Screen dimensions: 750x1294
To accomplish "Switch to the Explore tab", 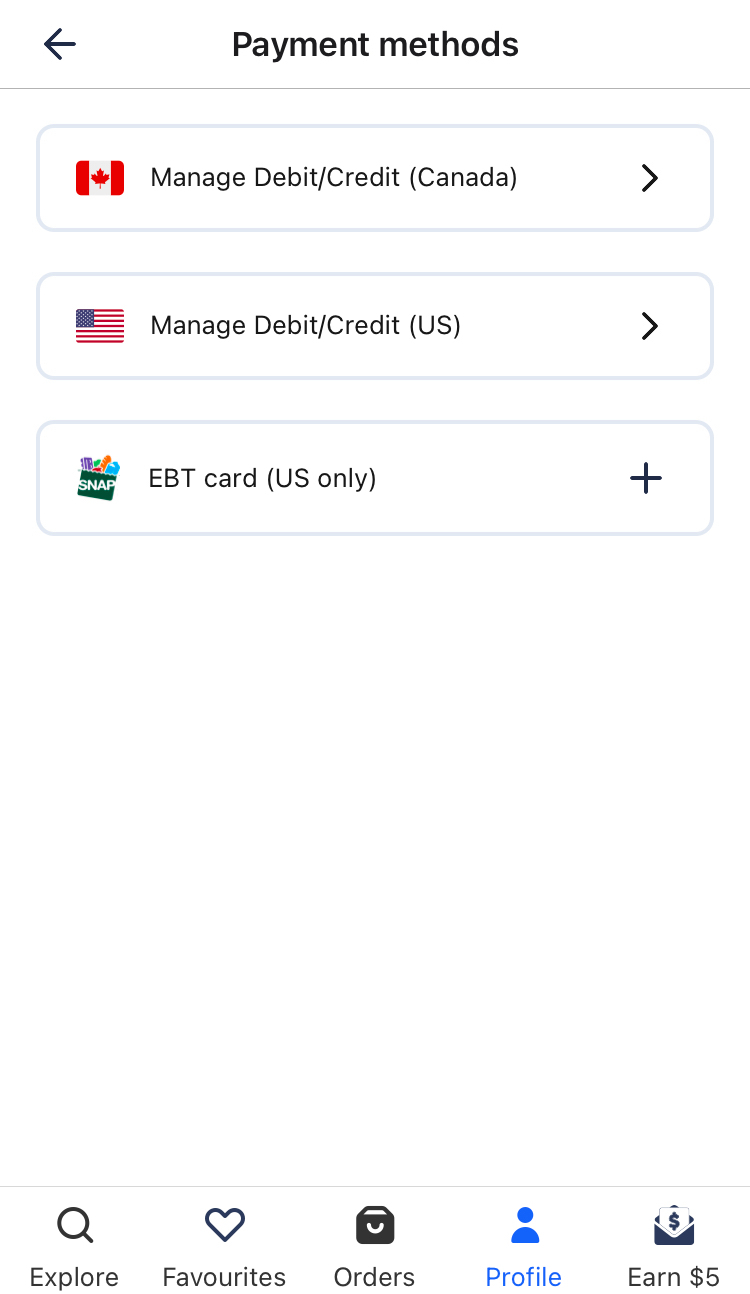I will tap(74, 1247).
